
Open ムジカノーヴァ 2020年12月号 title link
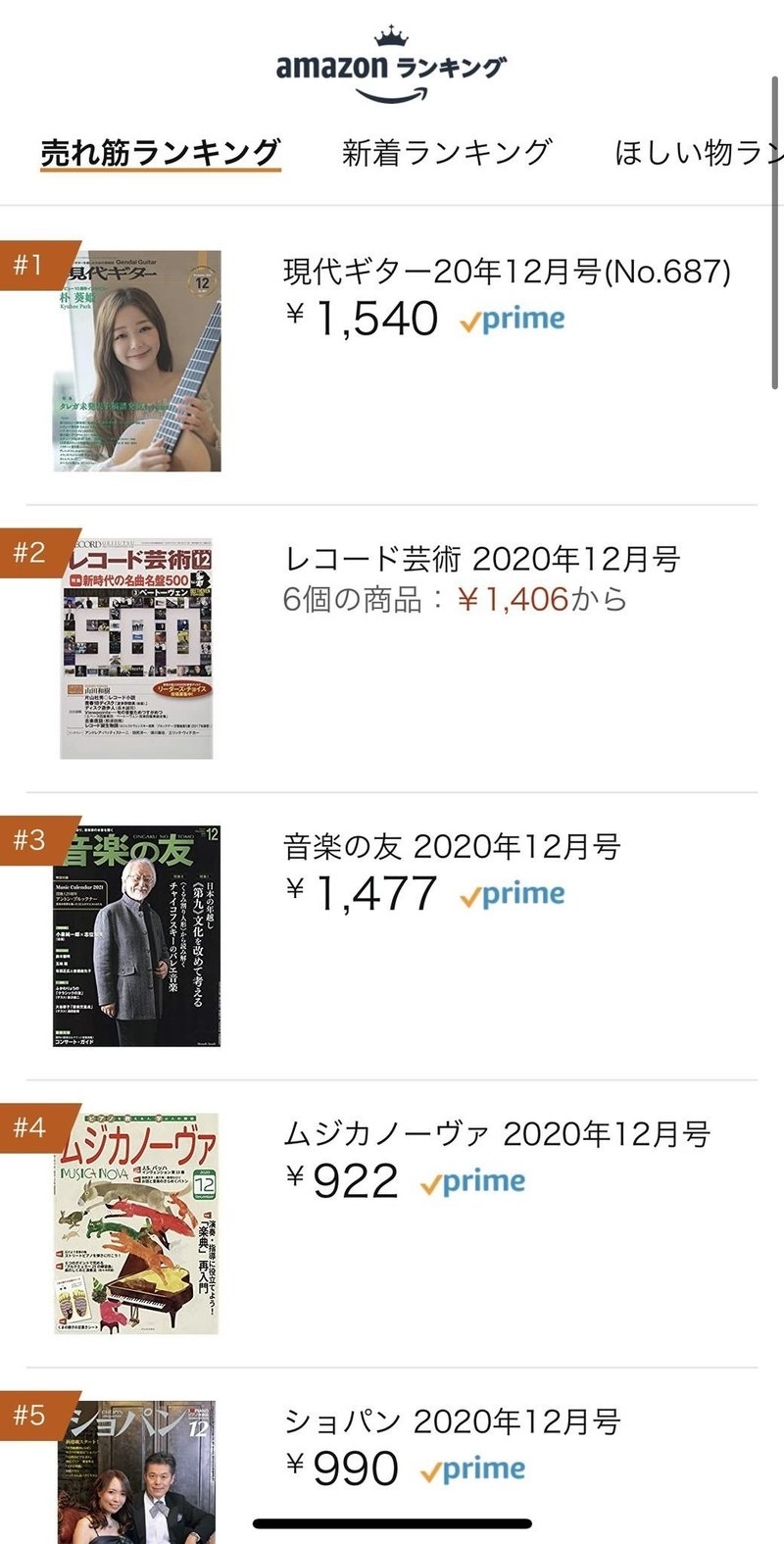pyautogui.click(x=497, y=1134)
